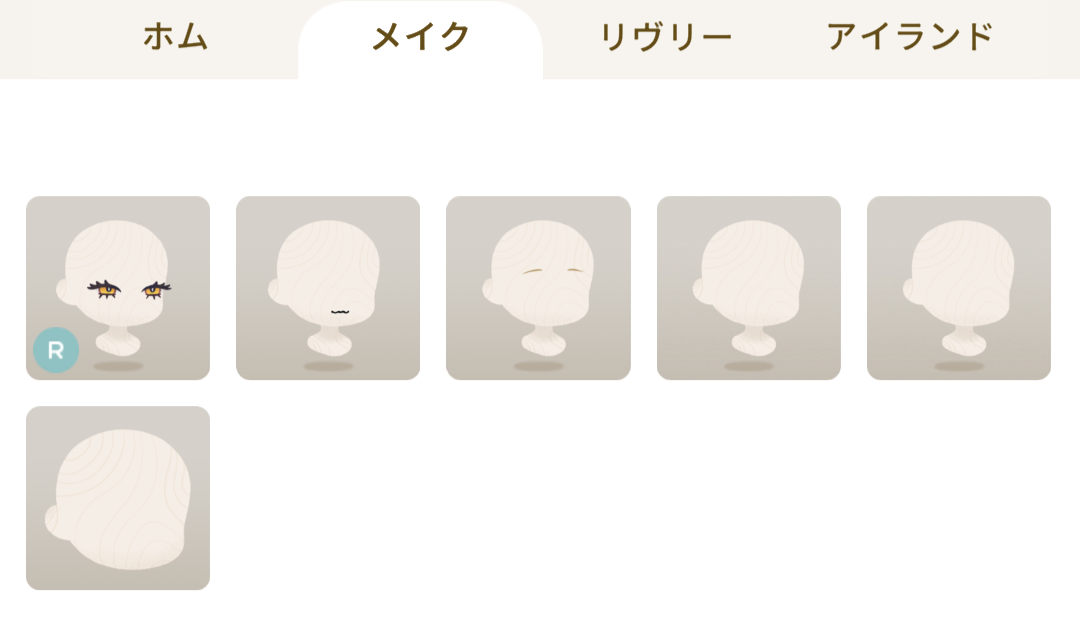
Task: Switch to the ホム tab
Action: click(x=175, y=38)
